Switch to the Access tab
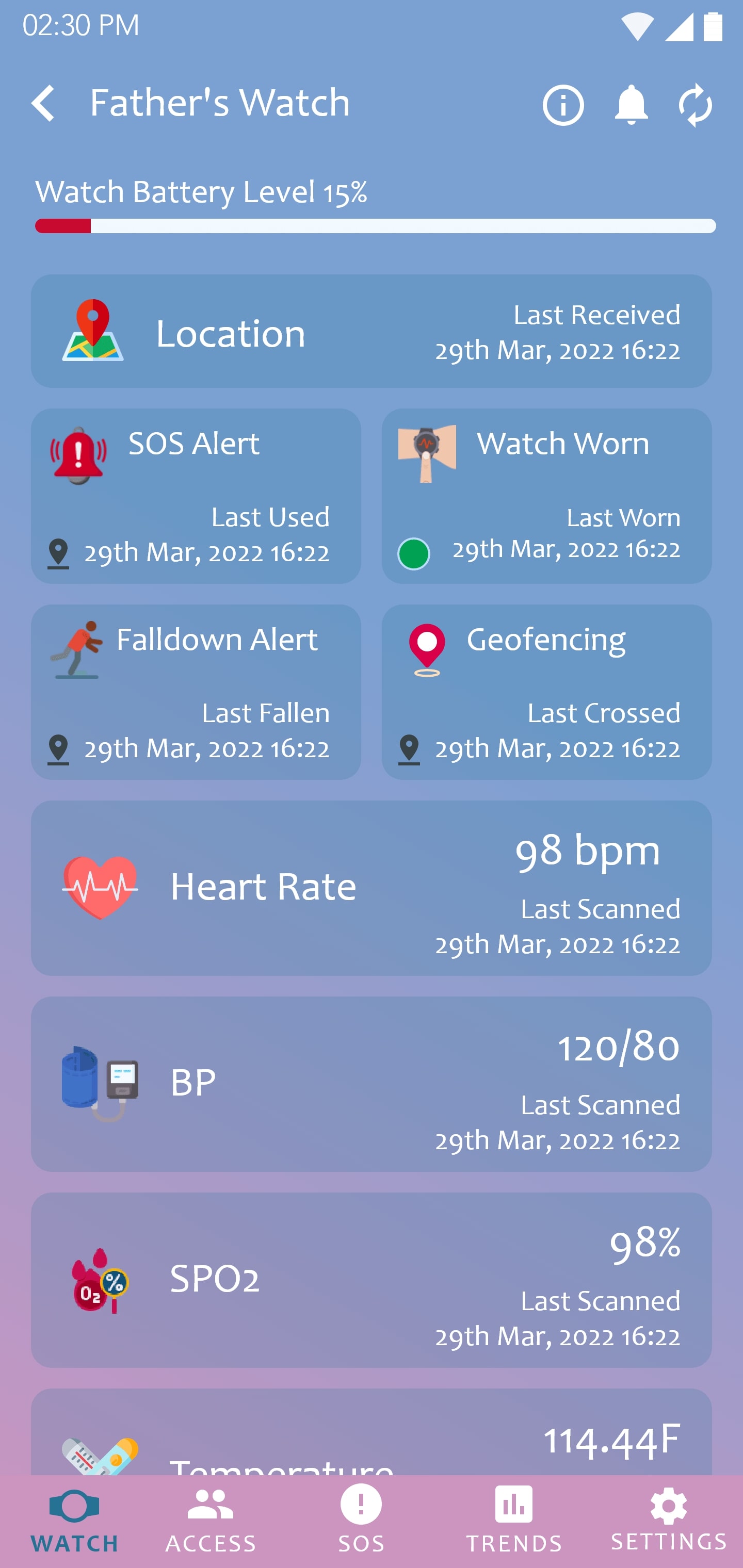 click(211, 1521)
